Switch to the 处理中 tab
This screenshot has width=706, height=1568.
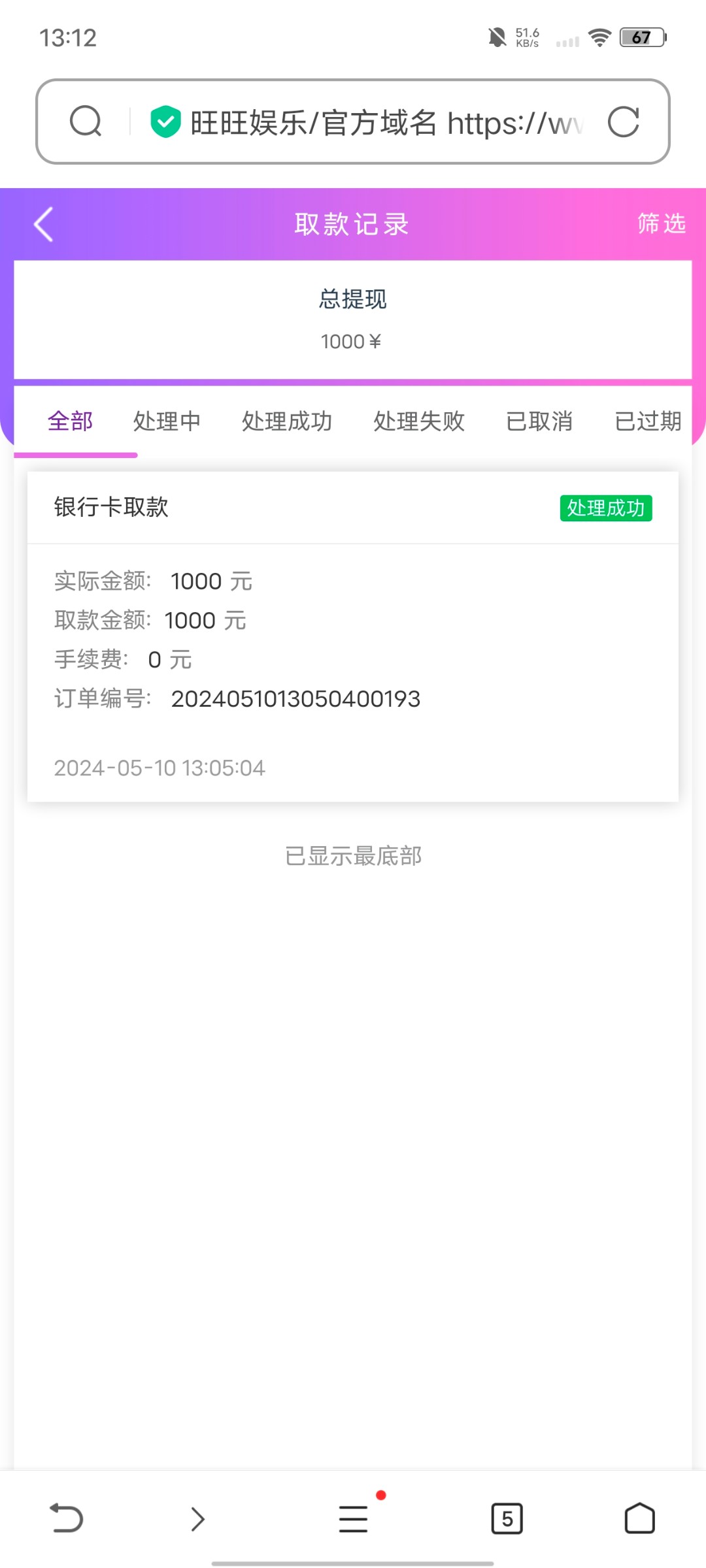(x=167, y=421)
